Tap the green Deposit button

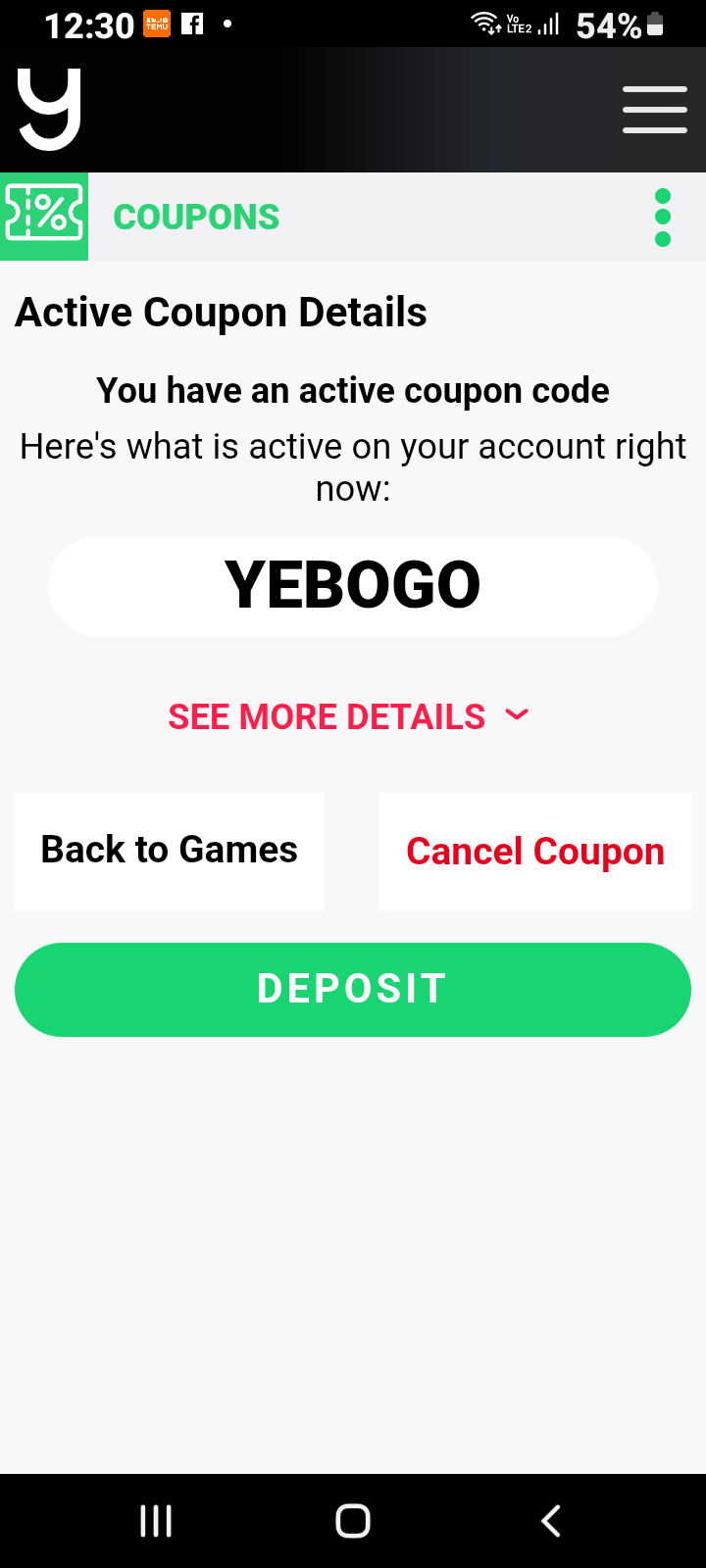pos(353,989)
